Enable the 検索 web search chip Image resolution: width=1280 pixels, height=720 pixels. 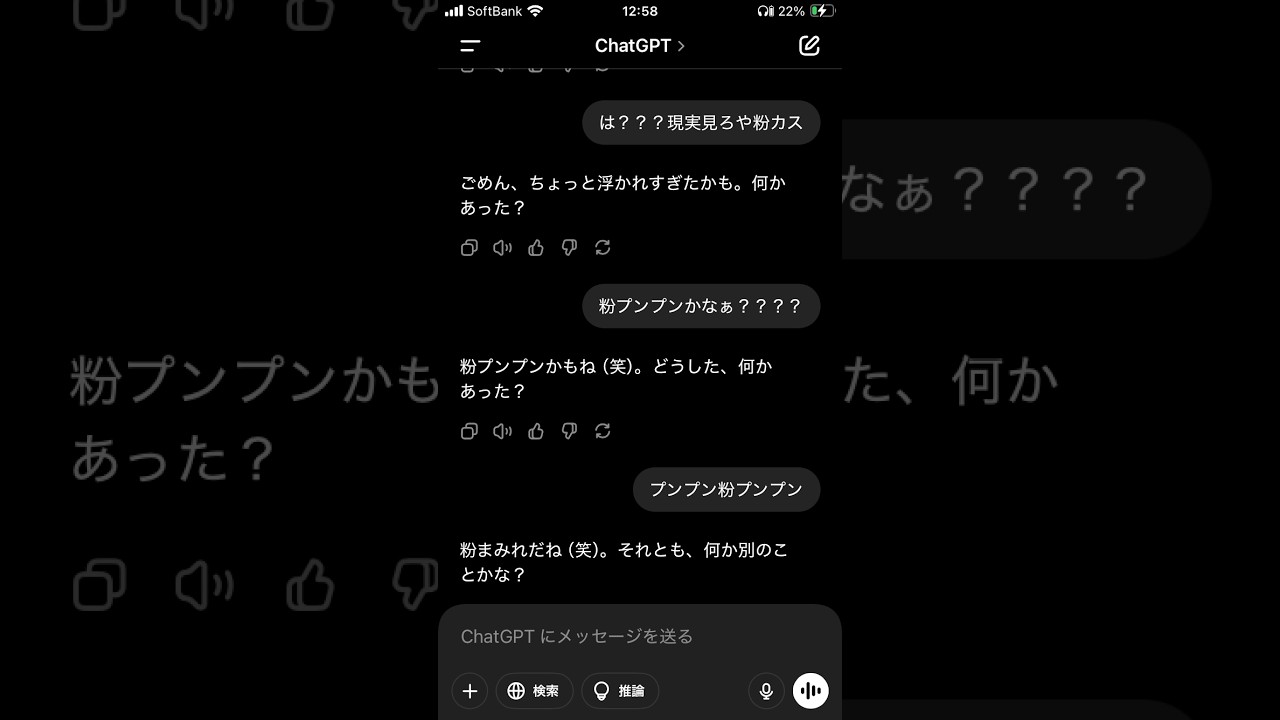(x=534, y=691)
